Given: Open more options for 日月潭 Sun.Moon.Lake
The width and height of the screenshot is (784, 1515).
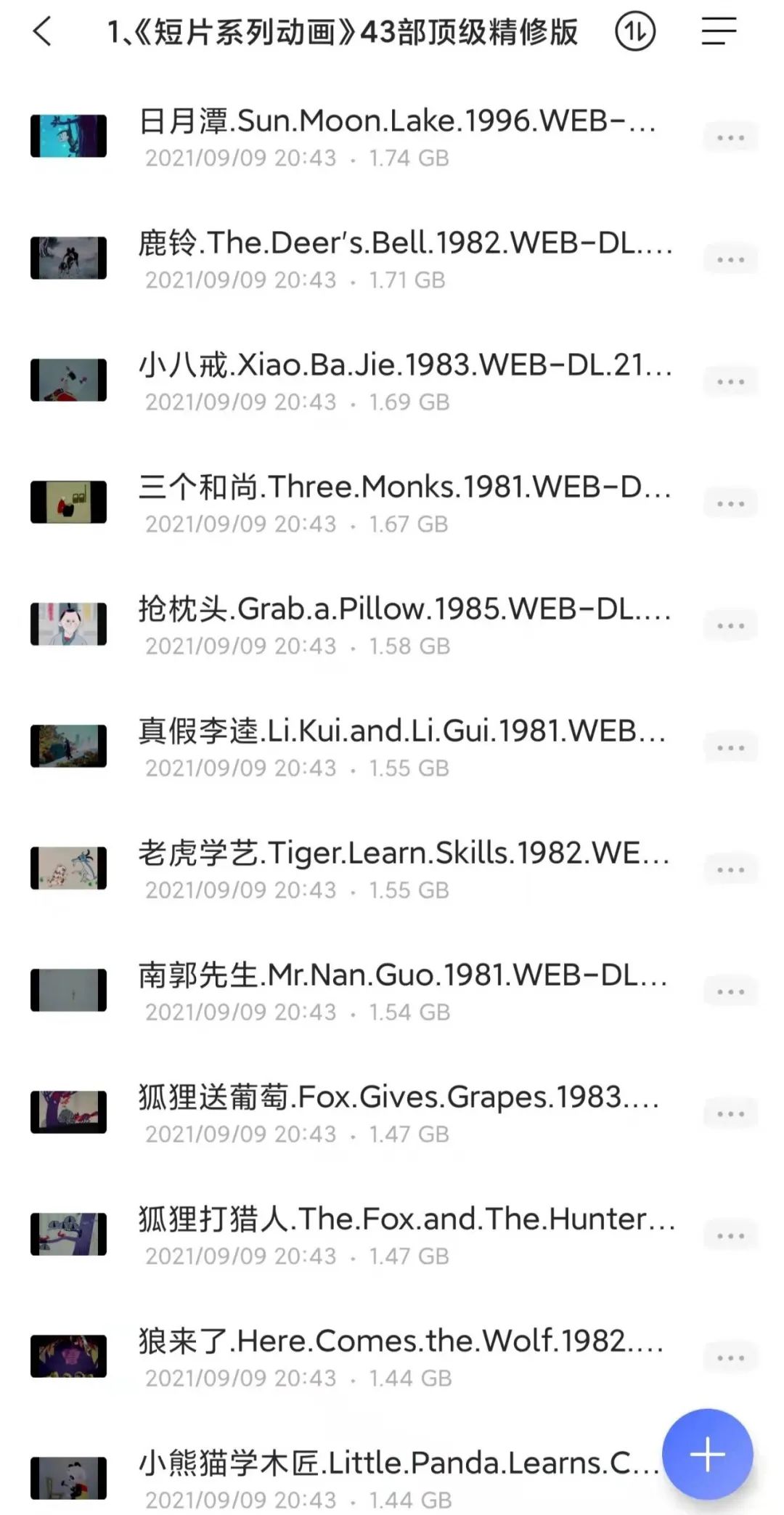Looking at the screenshot, I should pyautogui.click(x=730, y=137).
